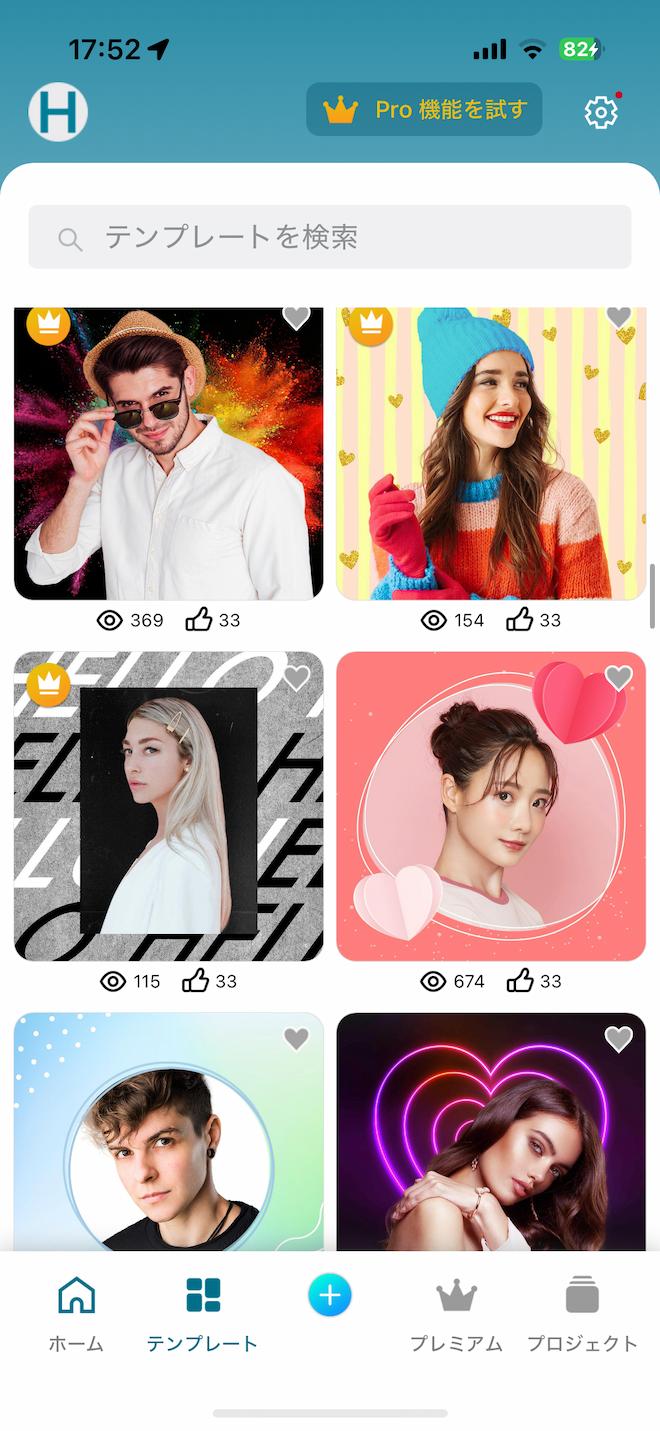
Task: Open the プロジェクト tab
Action: [582, 1312]
